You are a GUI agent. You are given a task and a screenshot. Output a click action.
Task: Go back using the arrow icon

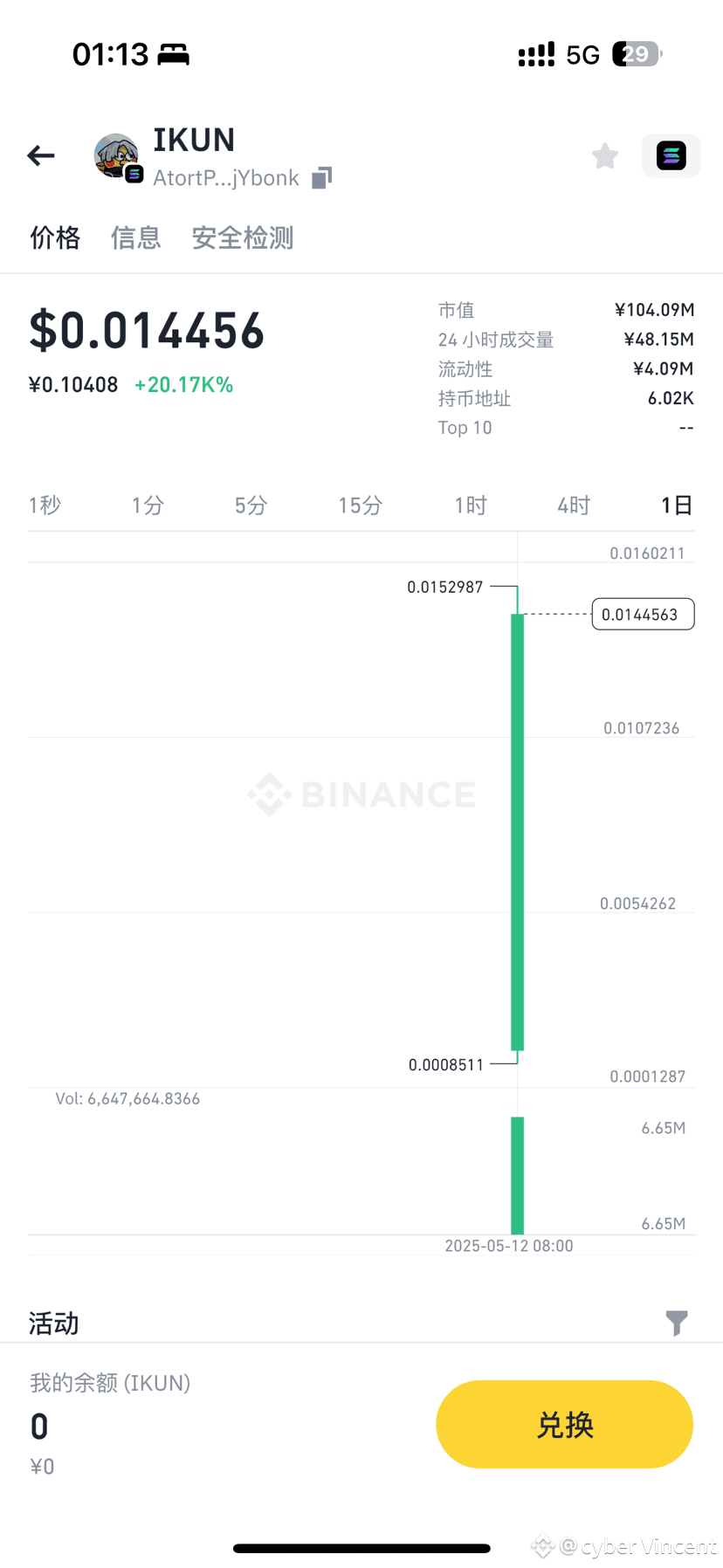41,156
